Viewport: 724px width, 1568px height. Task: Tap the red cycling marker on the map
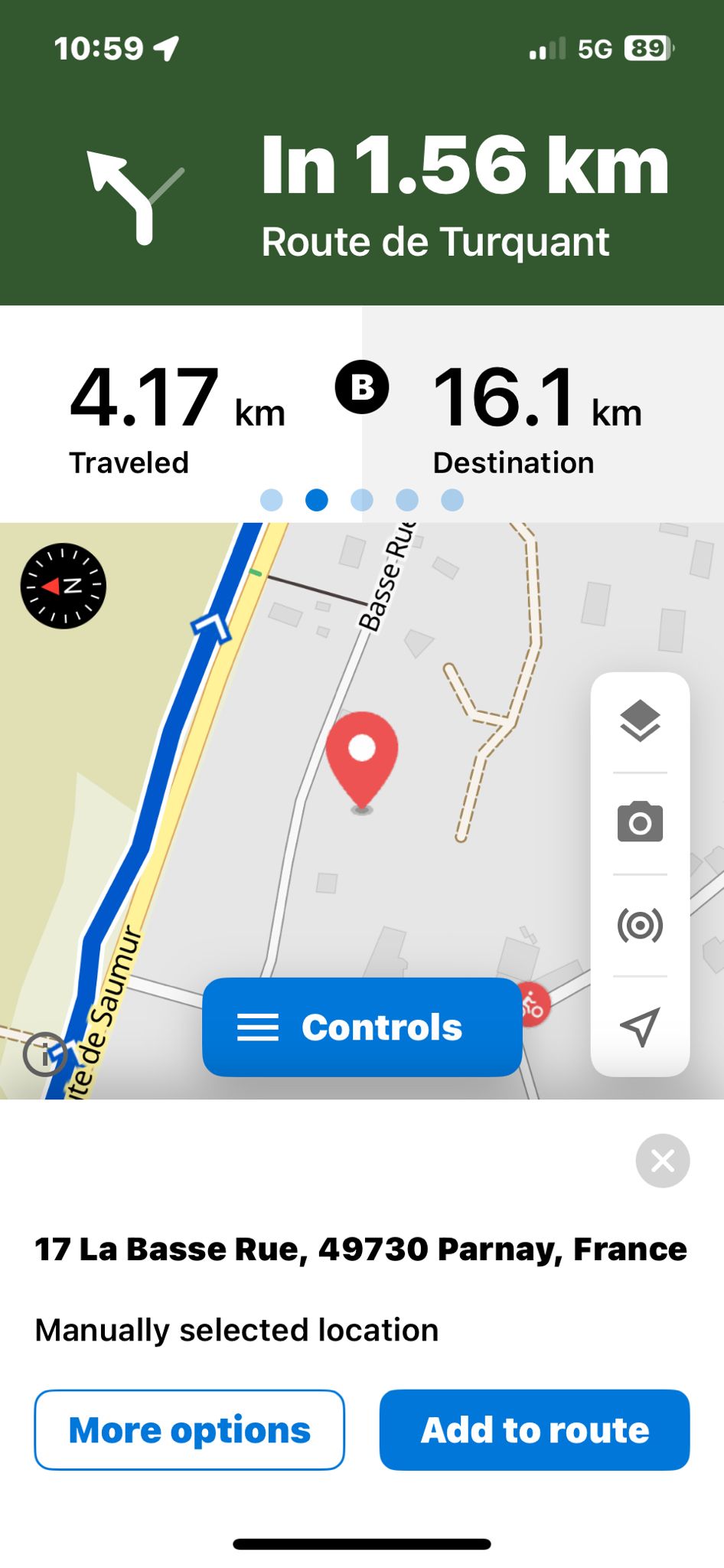[x=533, y=1005]
